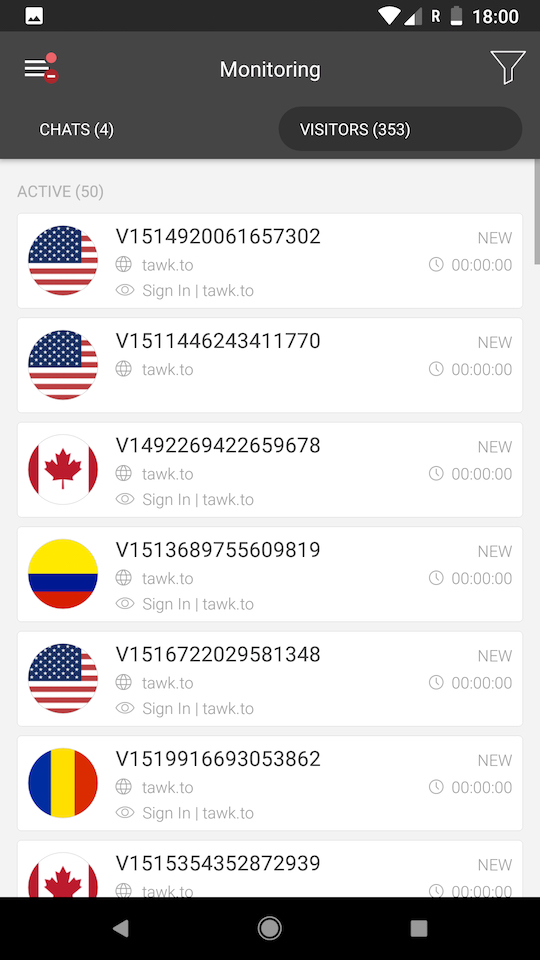This screenshot has height=960, width=540.
Task: Open visitor V1514920061657302
Action: tap(270, 261)
